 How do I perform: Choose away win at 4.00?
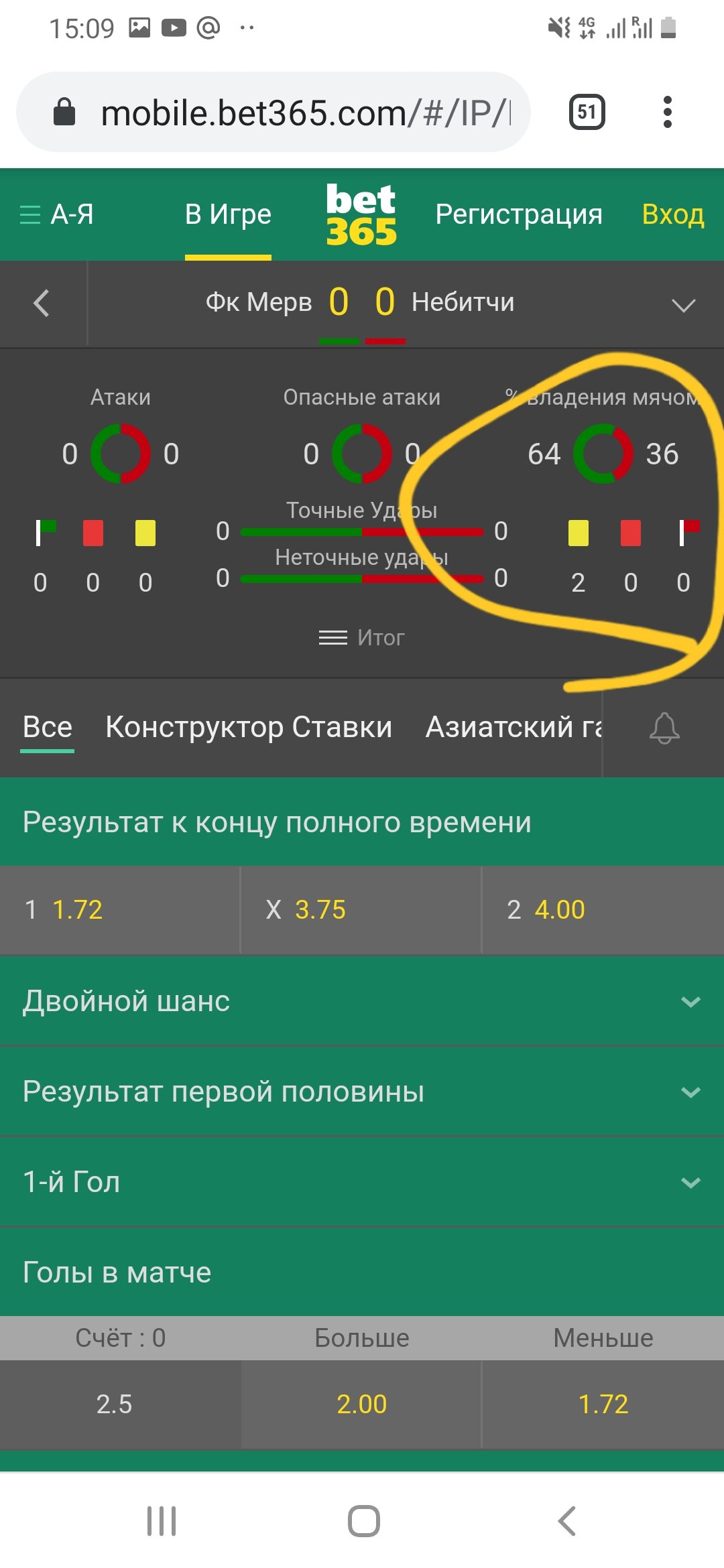pos(602,909)
